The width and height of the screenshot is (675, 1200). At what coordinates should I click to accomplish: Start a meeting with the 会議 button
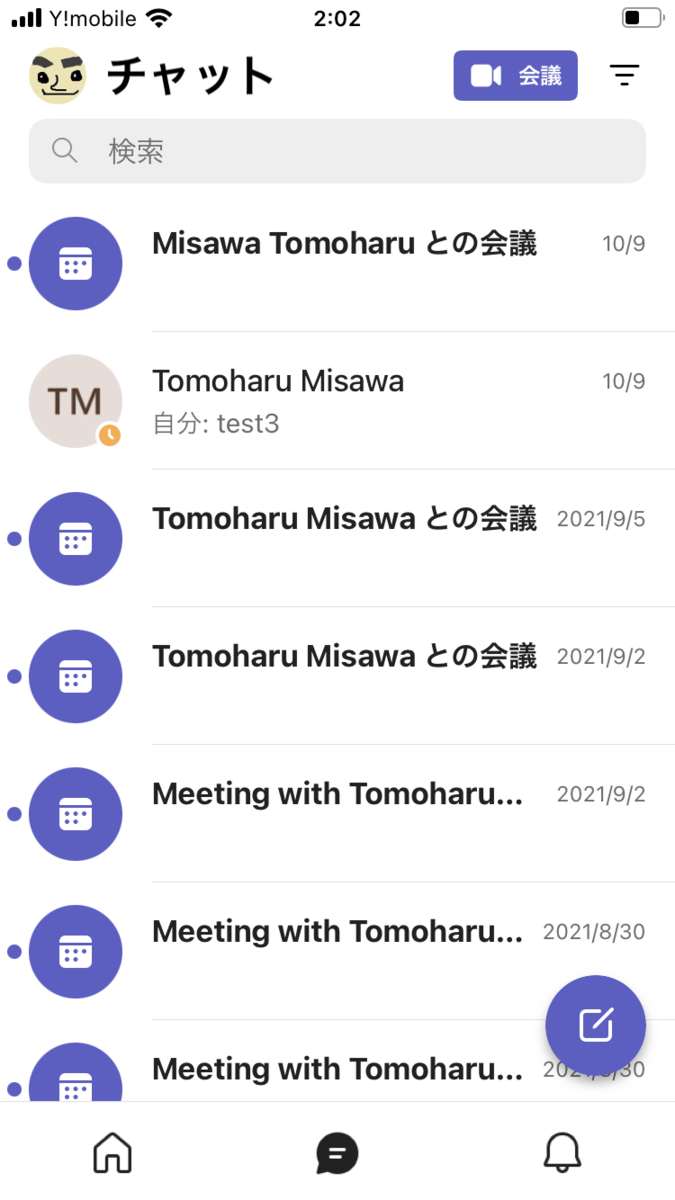pyautogui.click(x=515, y=76)
